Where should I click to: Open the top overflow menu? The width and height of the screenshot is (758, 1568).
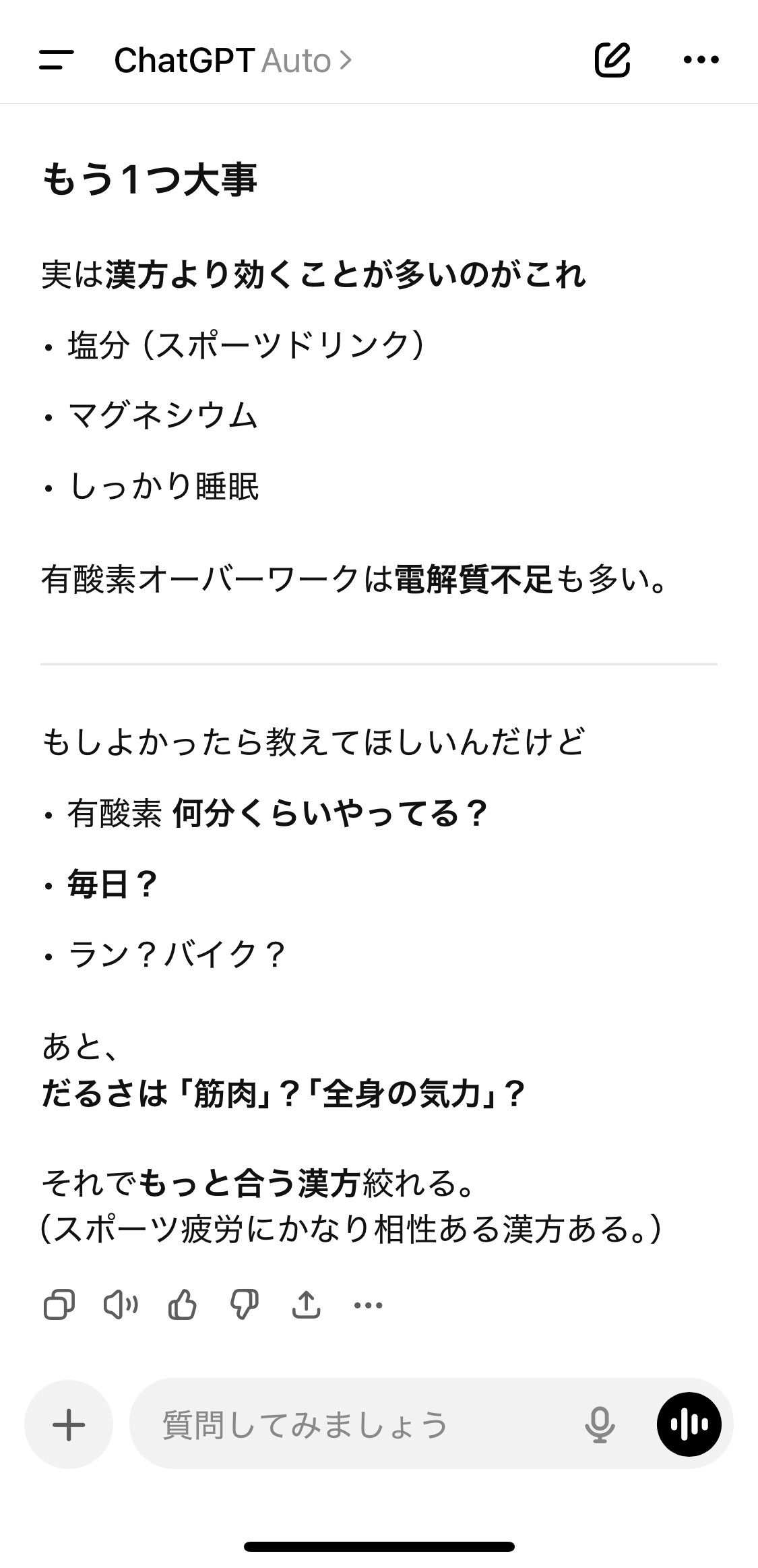tap(701, 60)
